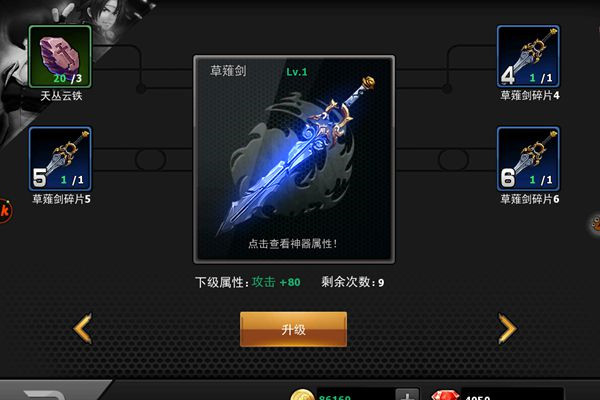Tap the 升级 upgrade button
The width and height of the screenshot is (600, 400).
point(293,329)
